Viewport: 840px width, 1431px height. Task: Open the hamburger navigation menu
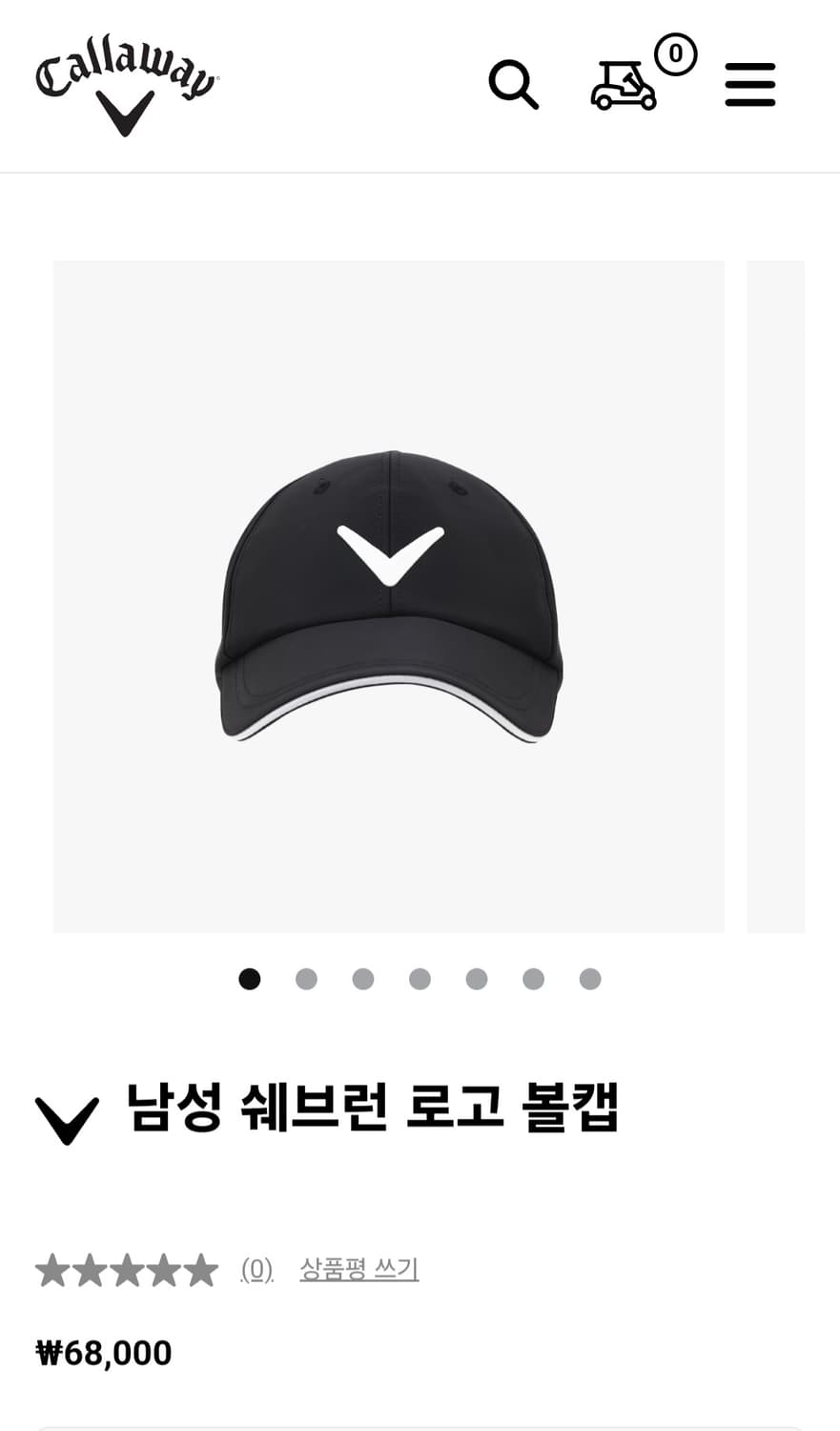click(749, 84)
